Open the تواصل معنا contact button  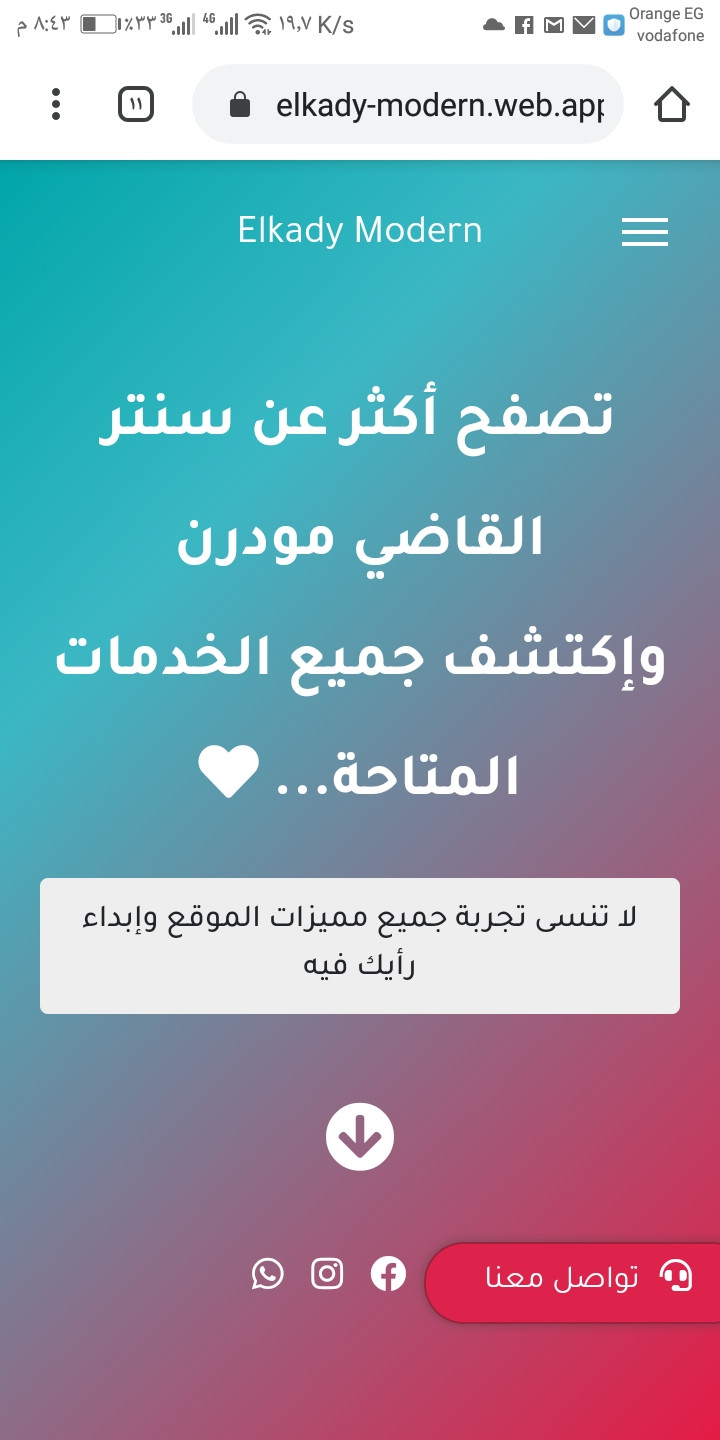pyautogui.click(x=574, y=1282)
